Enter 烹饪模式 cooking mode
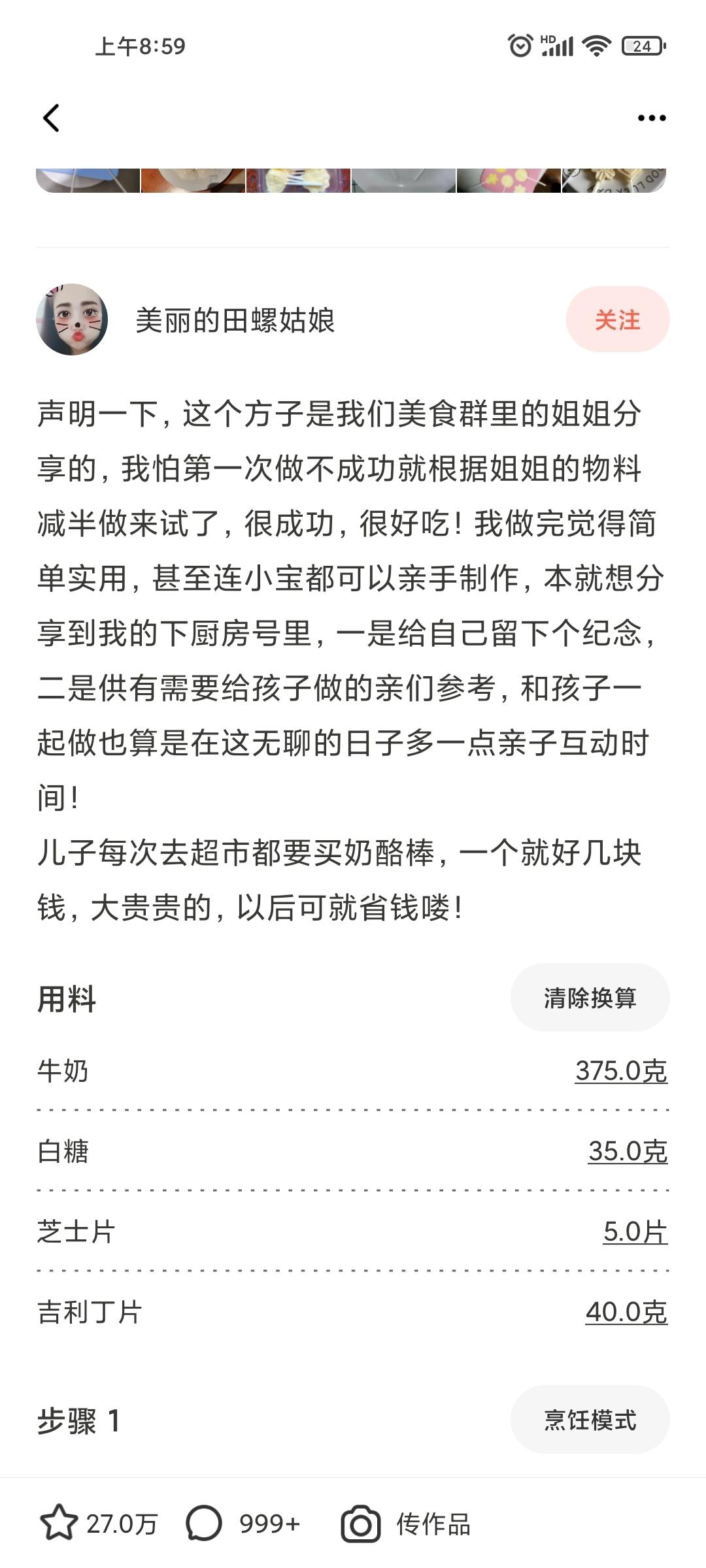Image resolution: width=706 pixels, height=1568 pixels. tap(590, 1420)
